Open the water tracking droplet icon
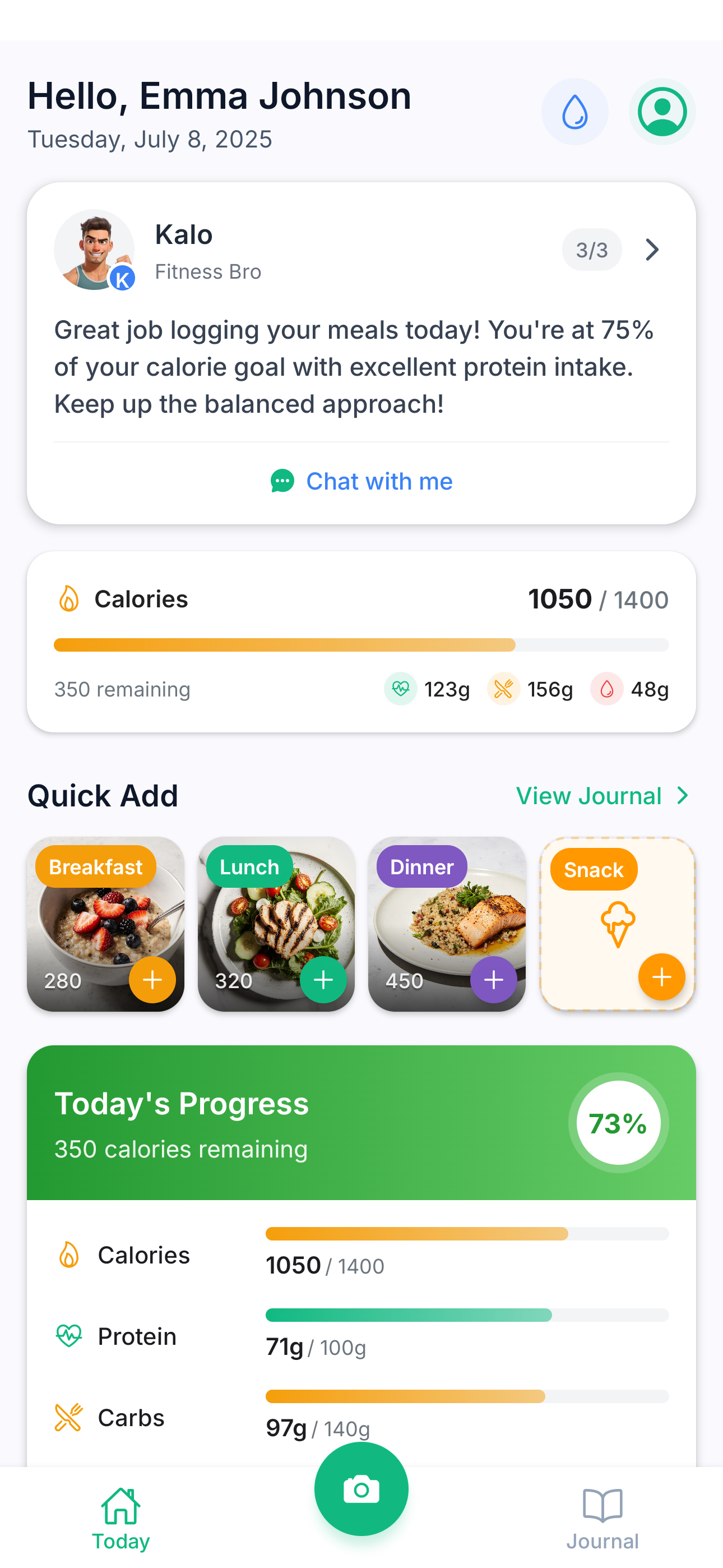723x1568 pixels. point(574,112)
